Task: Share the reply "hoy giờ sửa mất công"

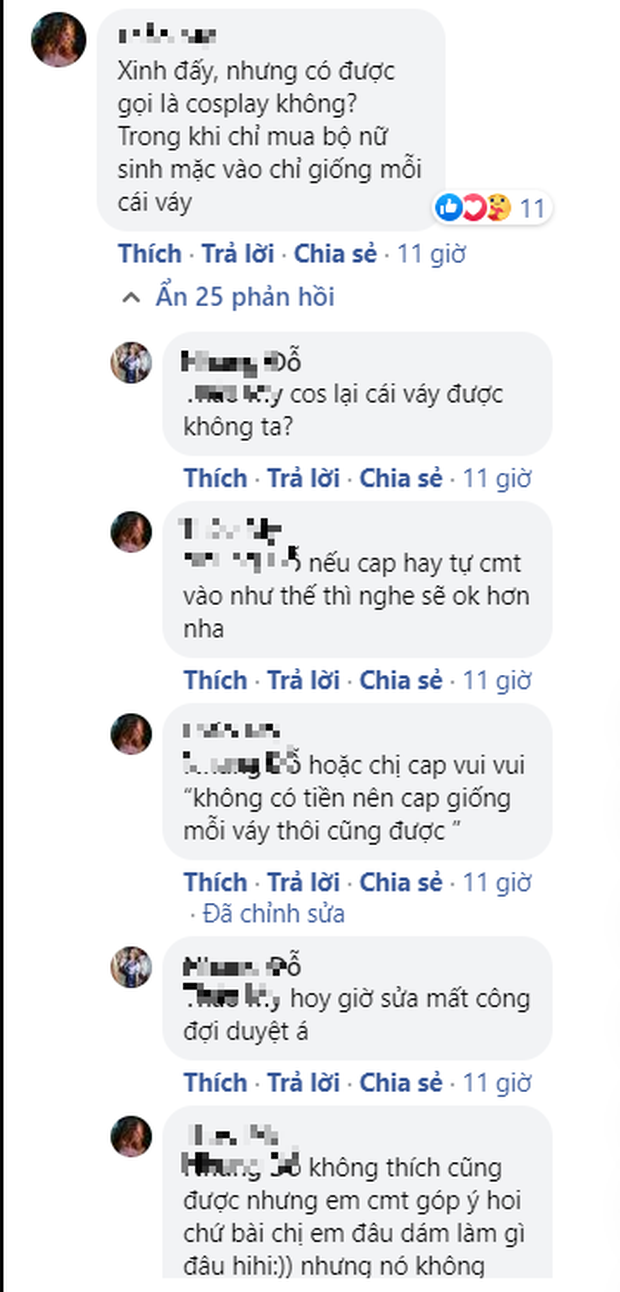Action: click(400, 1082)
